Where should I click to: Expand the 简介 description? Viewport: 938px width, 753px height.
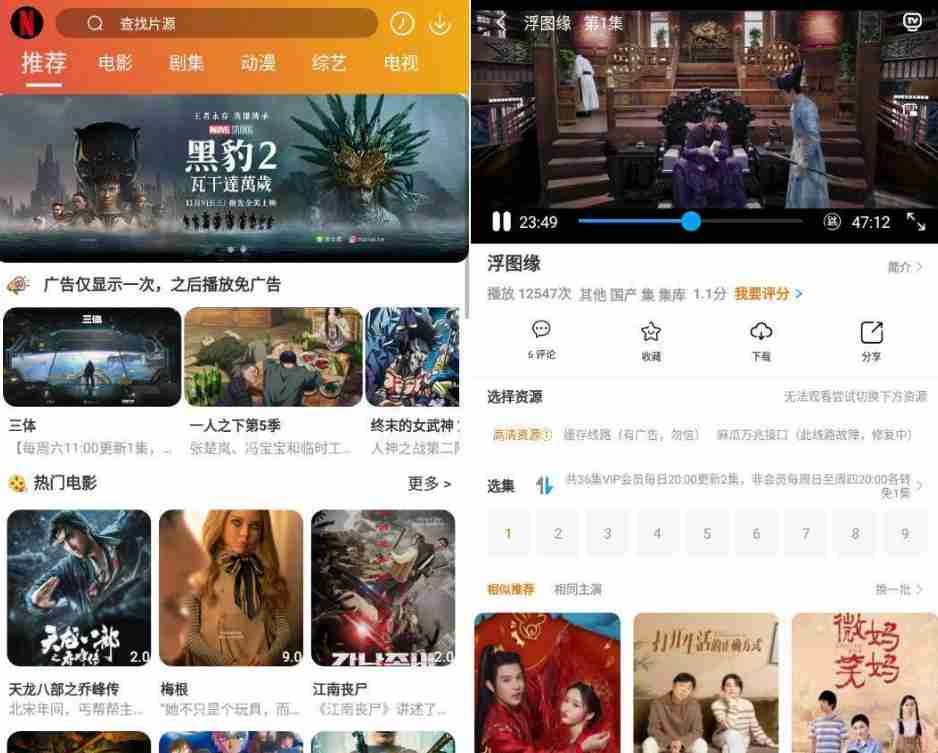click(904, 267)
